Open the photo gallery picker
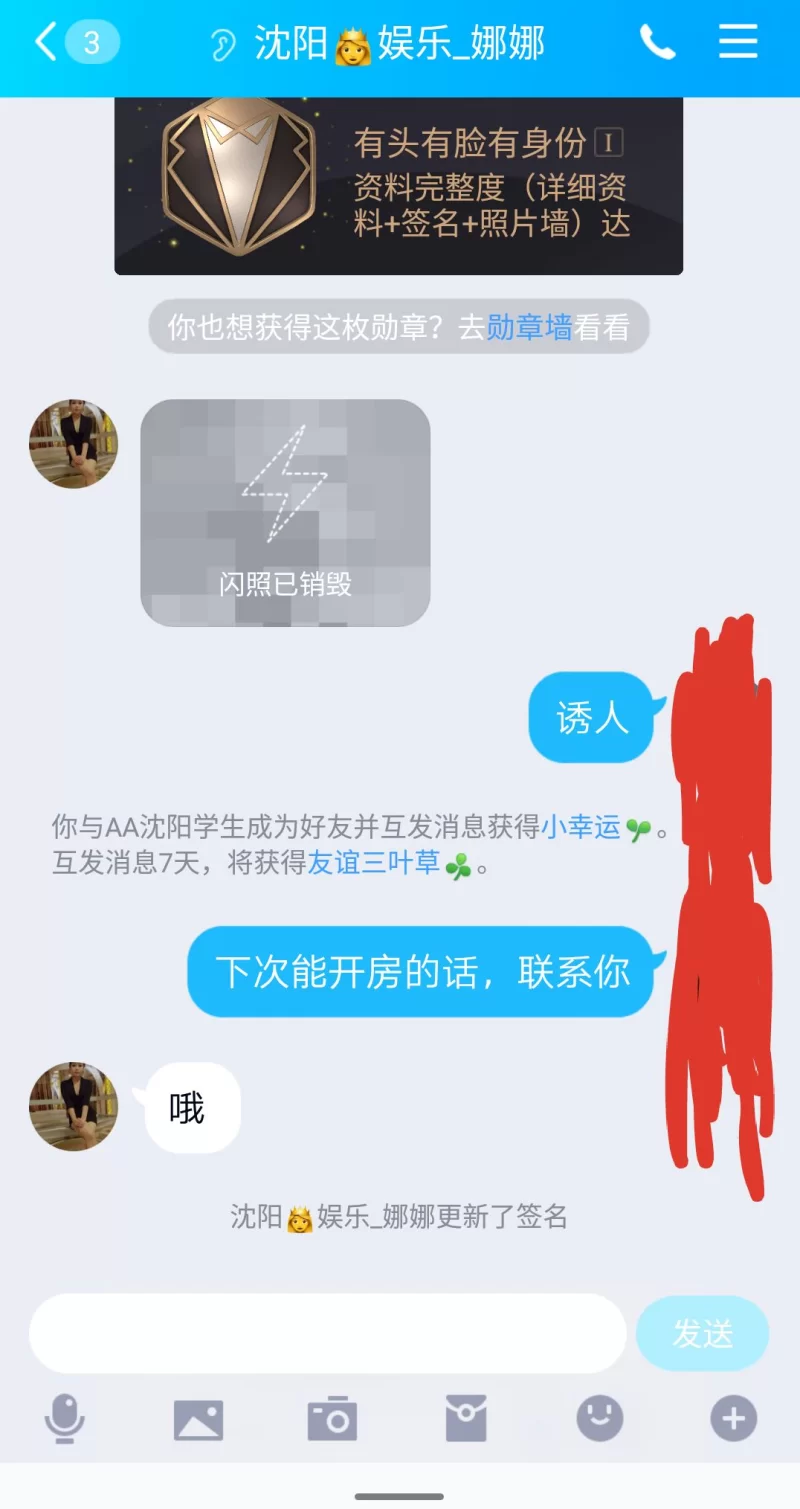Image resolution: width=800 pixels, height=1509 pixels. (x=198, y=1418)
